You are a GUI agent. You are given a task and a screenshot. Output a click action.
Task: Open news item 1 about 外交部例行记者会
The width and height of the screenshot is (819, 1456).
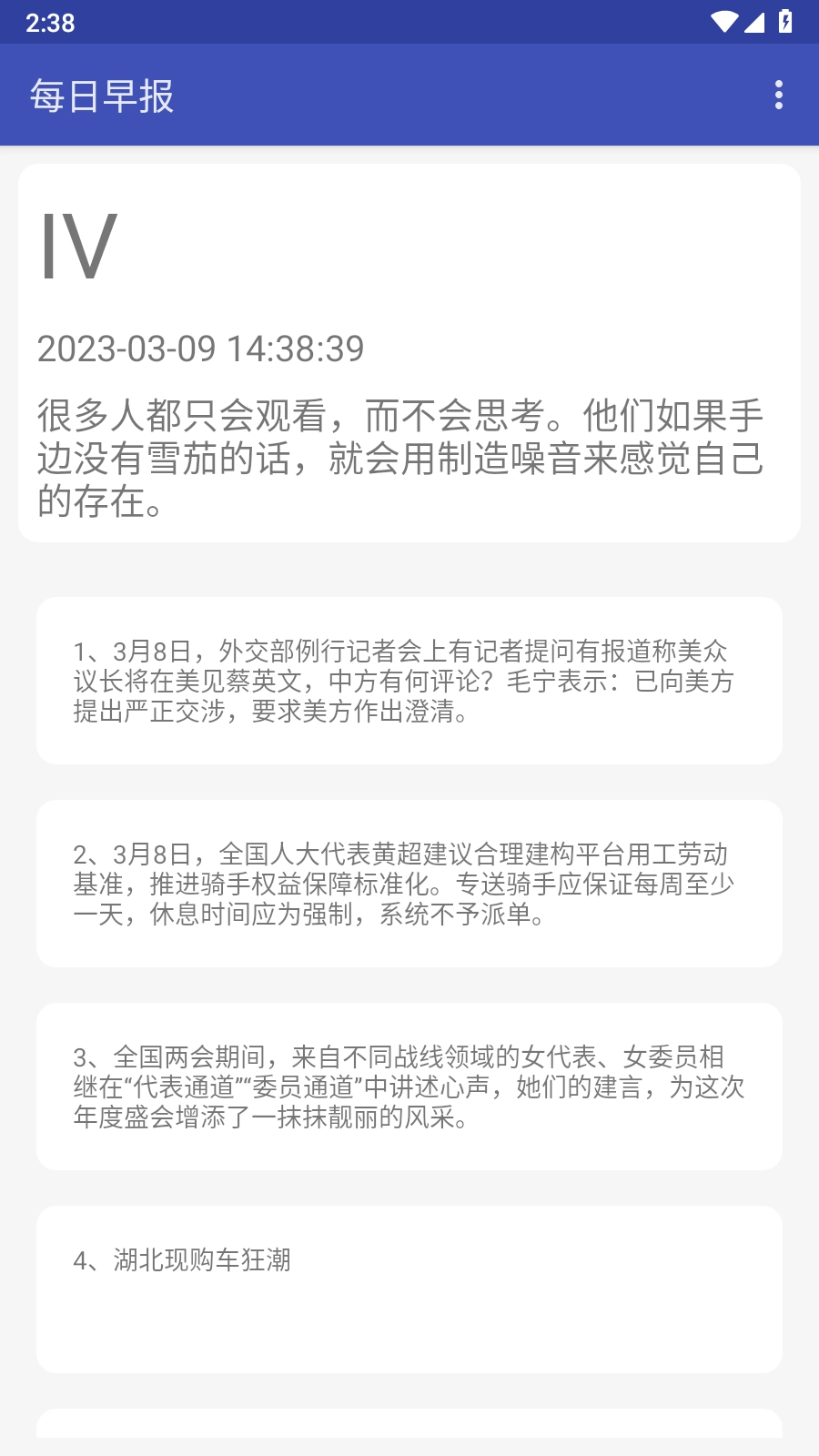click(409, 681)
